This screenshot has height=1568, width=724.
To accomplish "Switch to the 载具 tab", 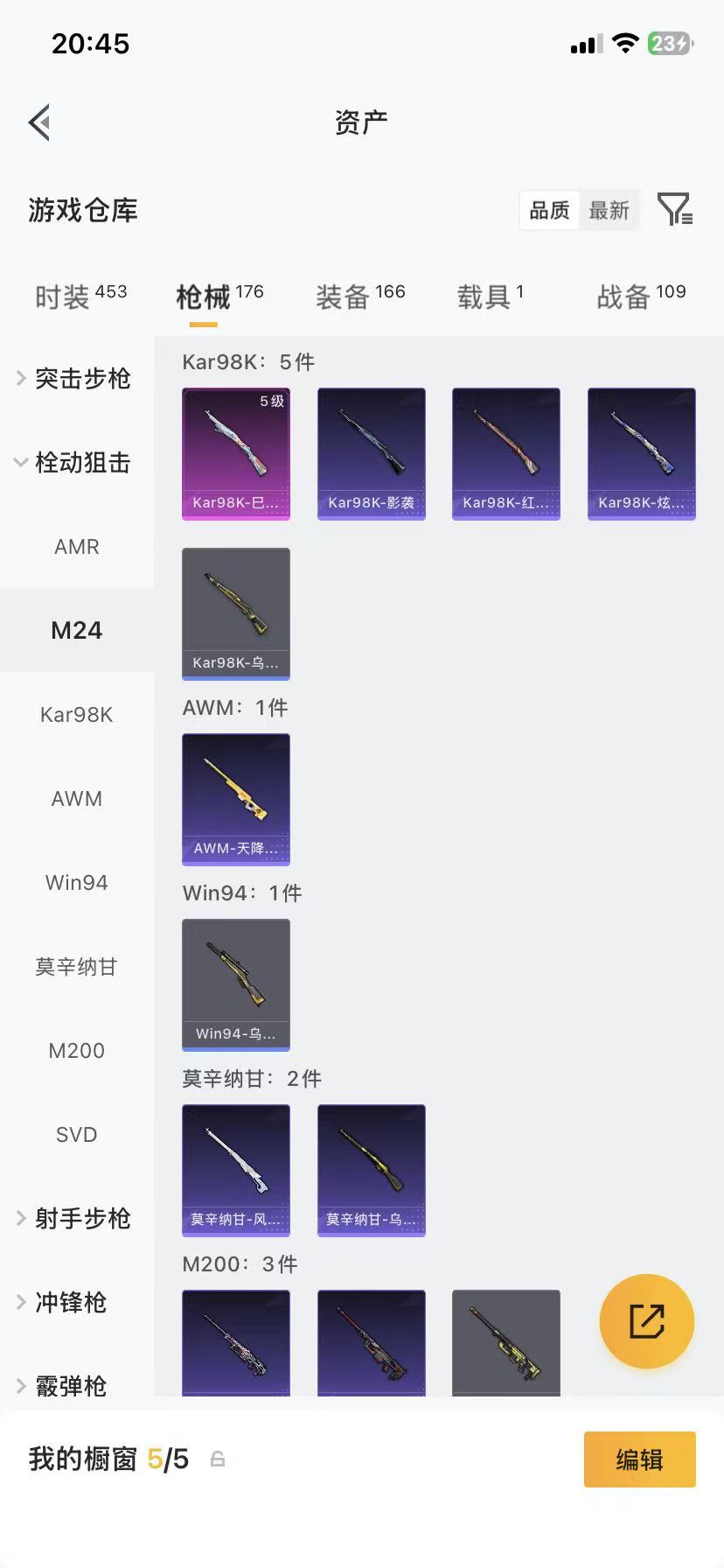I will click(x=490, y=297).
